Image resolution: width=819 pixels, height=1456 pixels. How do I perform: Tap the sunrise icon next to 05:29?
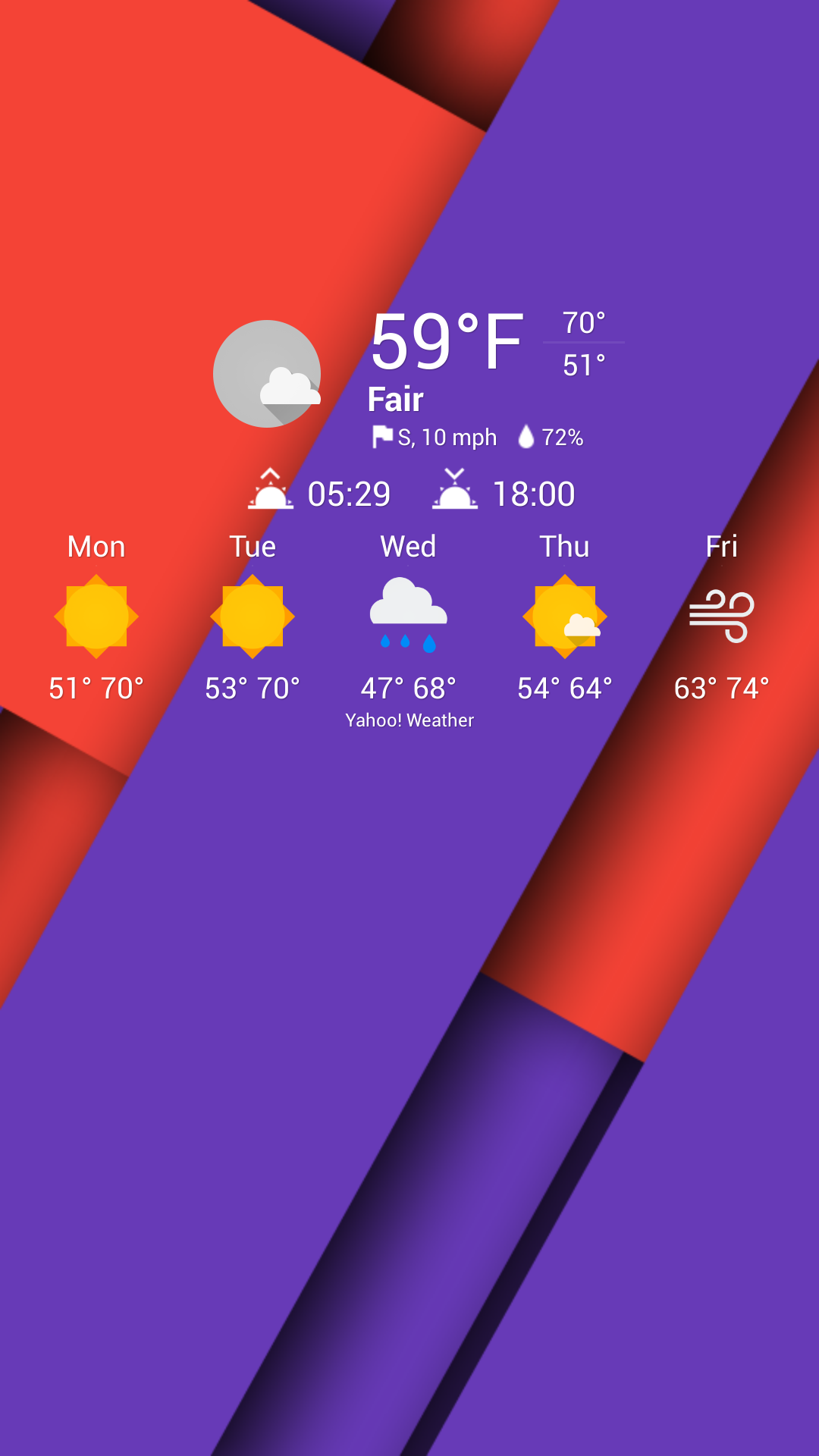(271, 491)
